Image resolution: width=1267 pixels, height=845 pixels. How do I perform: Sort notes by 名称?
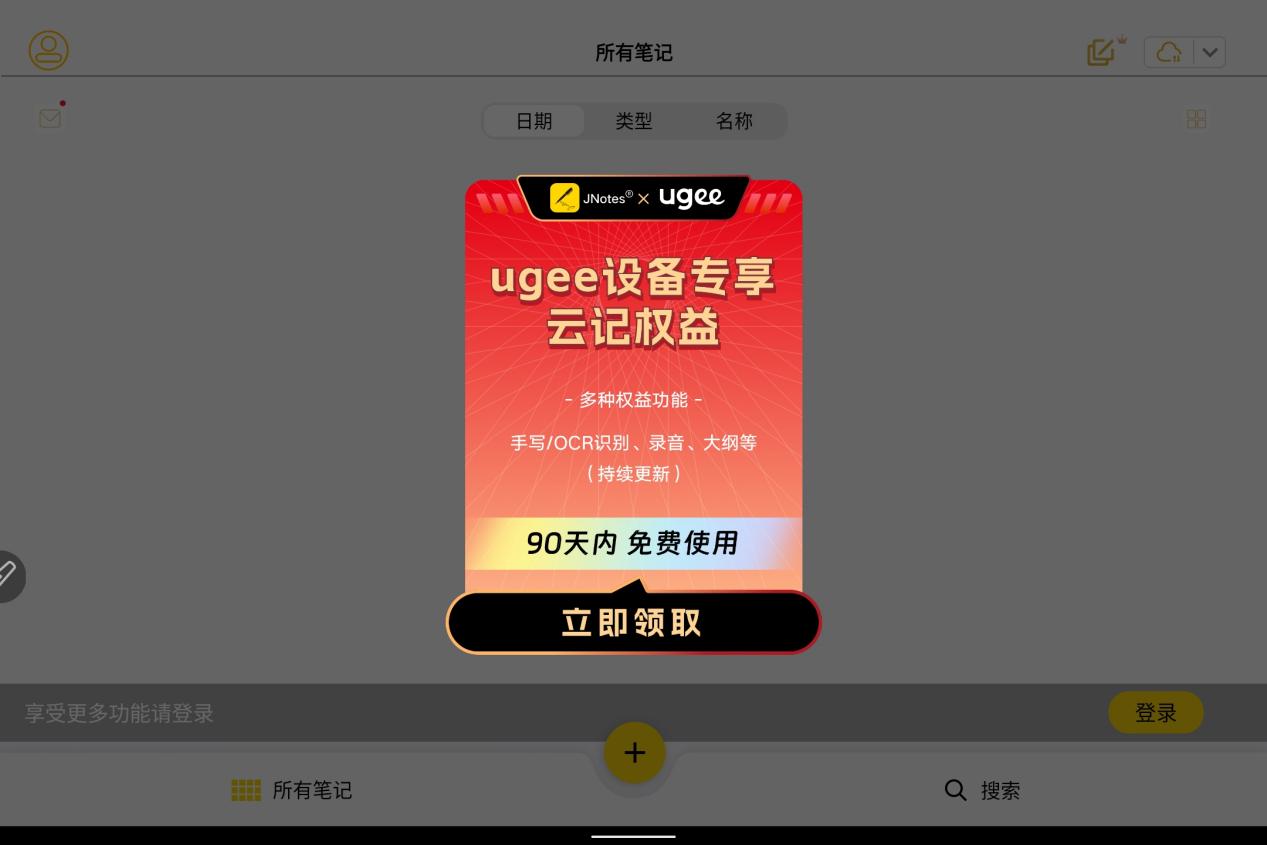(x=734, y=121)
